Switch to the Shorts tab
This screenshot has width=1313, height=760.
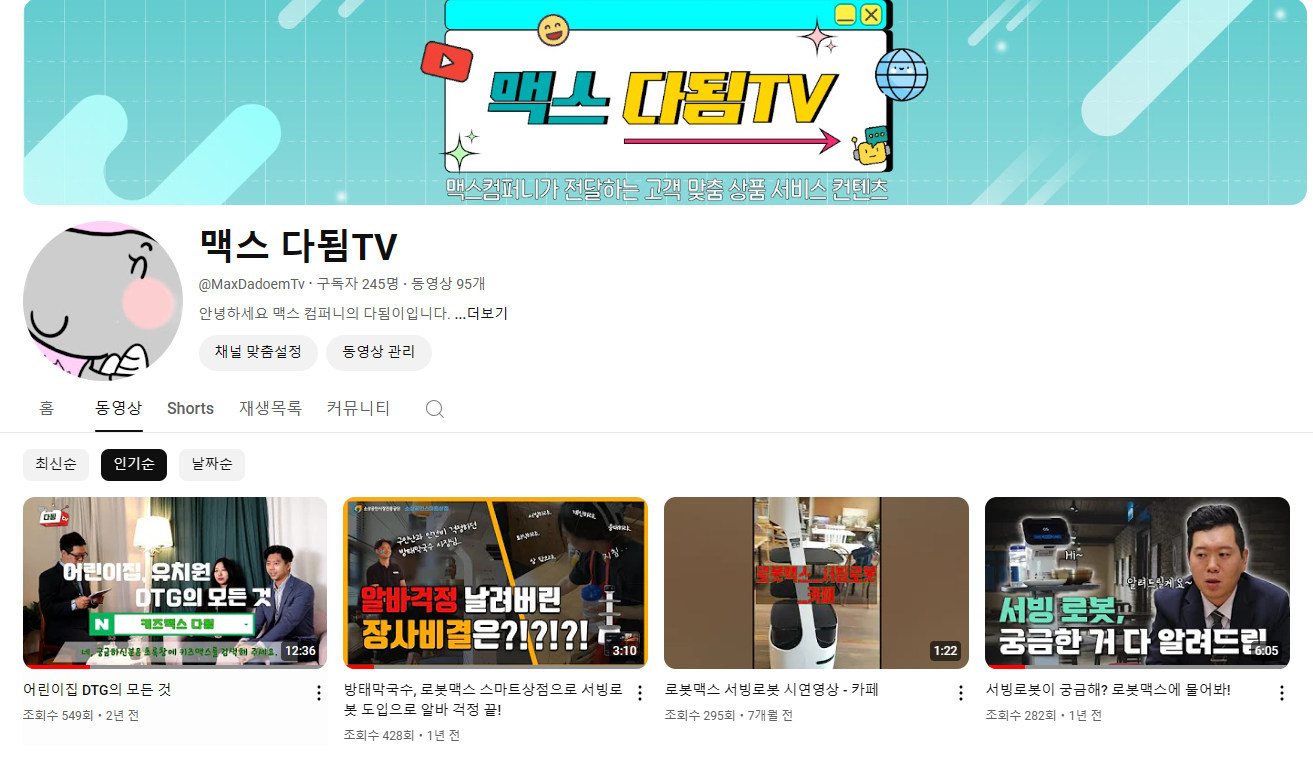pyautogui.click(x=190, y=408)
